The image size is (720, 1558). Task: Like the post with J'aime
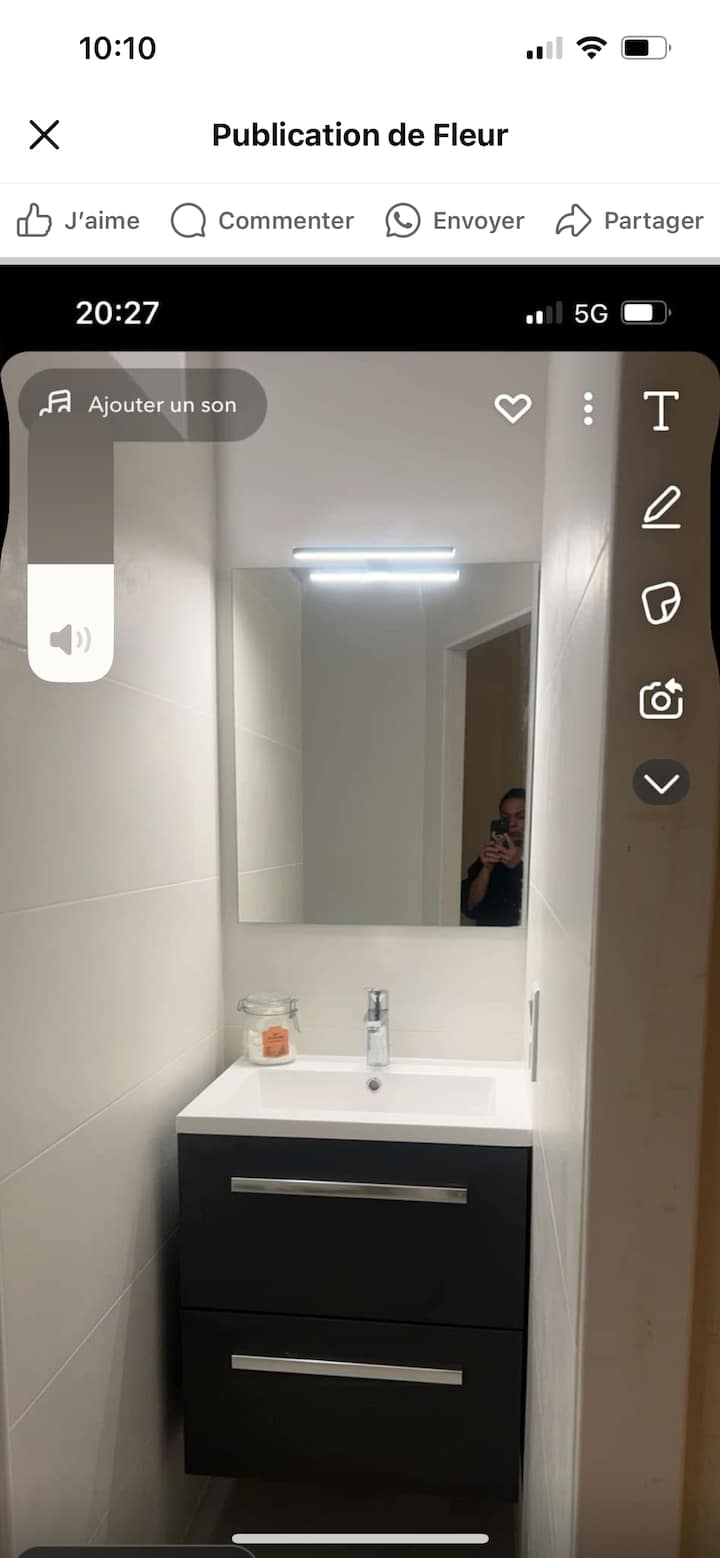(x=78, y=221)
